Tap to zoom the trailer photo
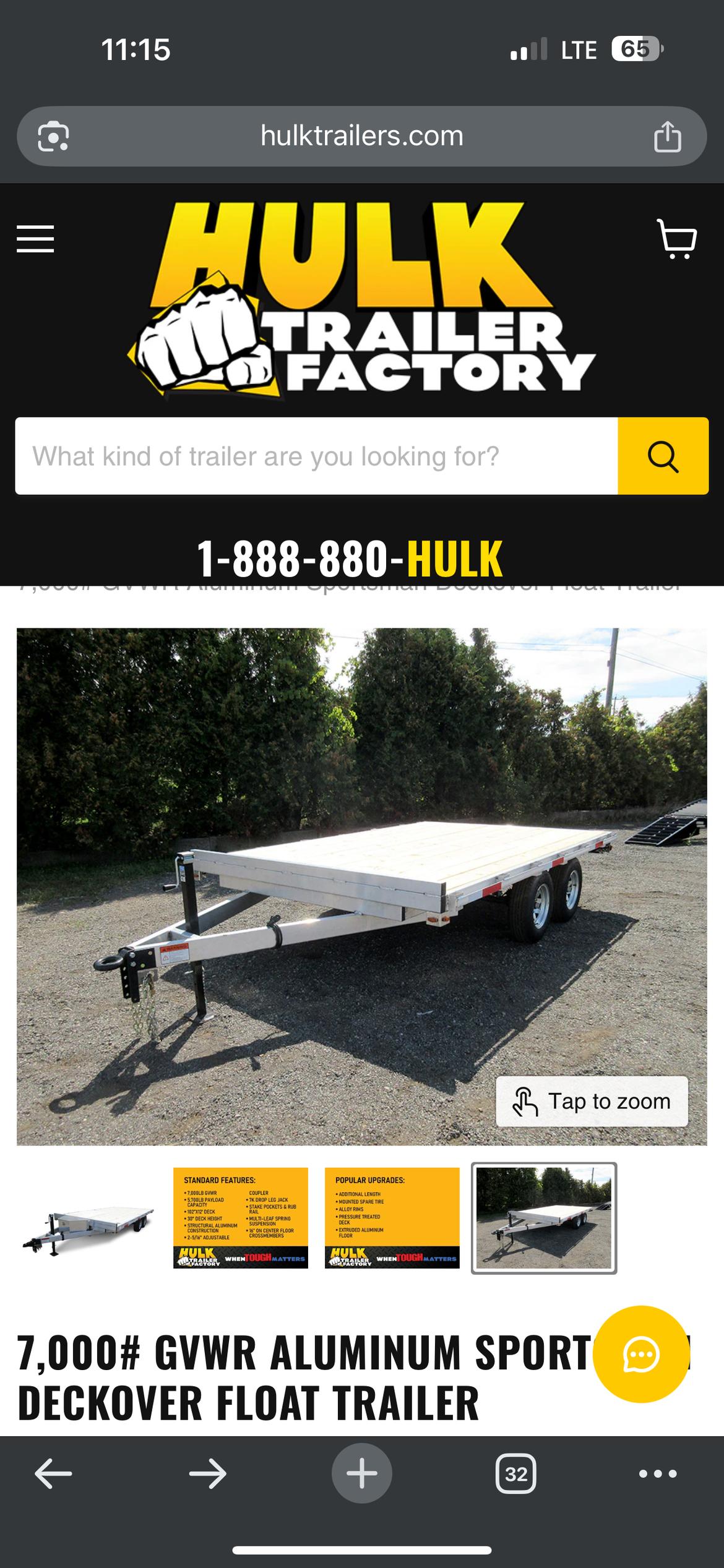 (x=592, y=1102)
